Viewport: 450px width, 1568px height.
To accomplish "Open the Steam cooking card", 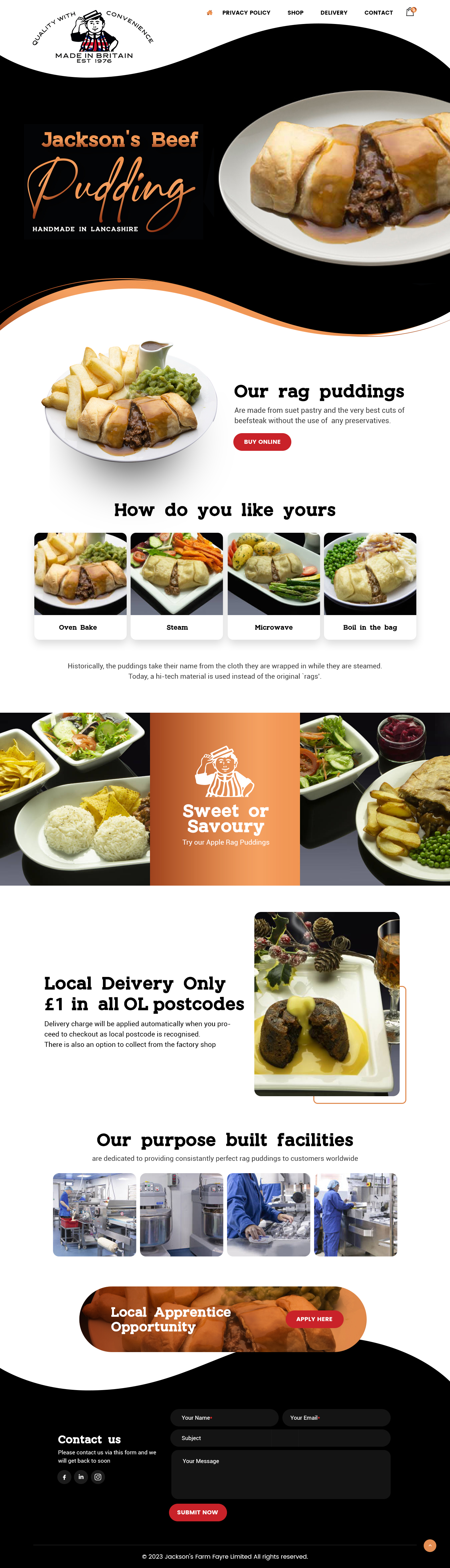I will [177, 585].
